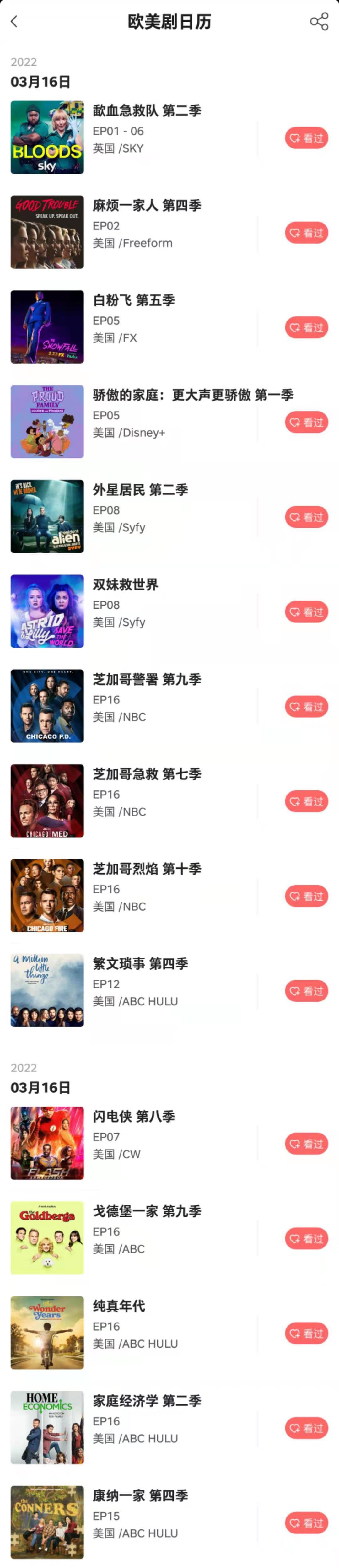Viewport: 339px width, 1568px height.
Task: Open 芝加哥警署 第九季 poster
Action: pos(47,706)
